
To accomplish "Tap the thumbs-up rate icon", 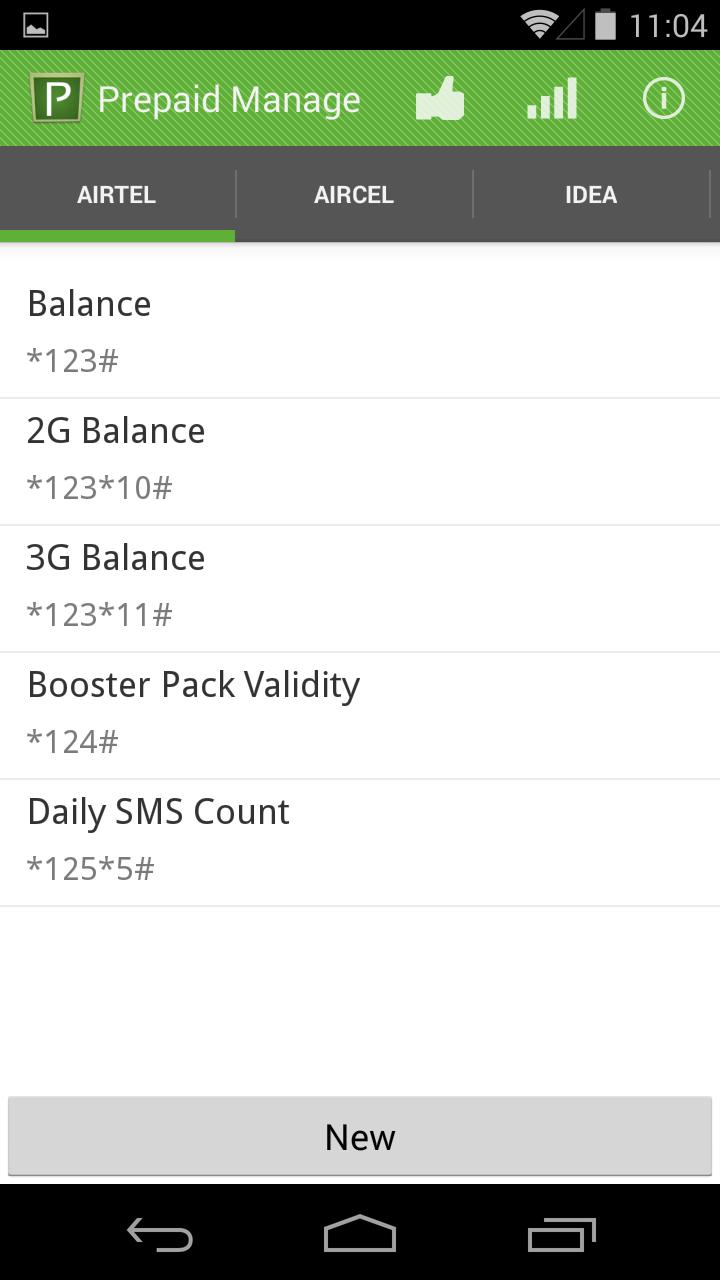I will (440, 97).
